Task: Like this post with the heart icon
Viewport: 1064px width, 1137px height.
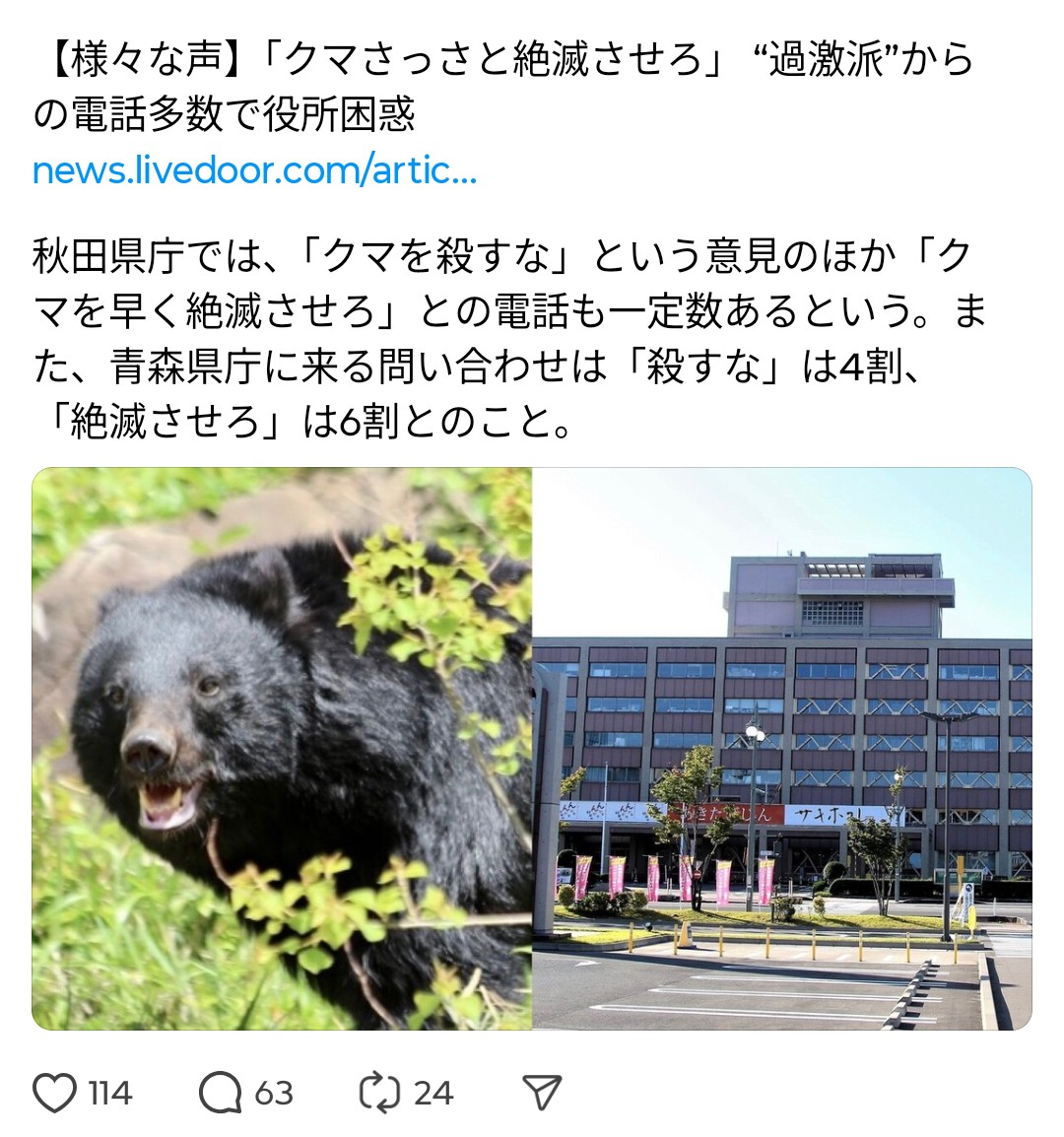Action: point(55,1093)
